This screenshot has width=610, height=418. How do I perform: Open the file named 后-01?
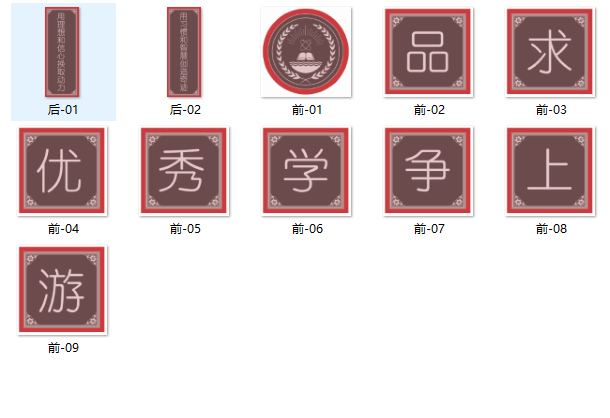coord(63,53)
